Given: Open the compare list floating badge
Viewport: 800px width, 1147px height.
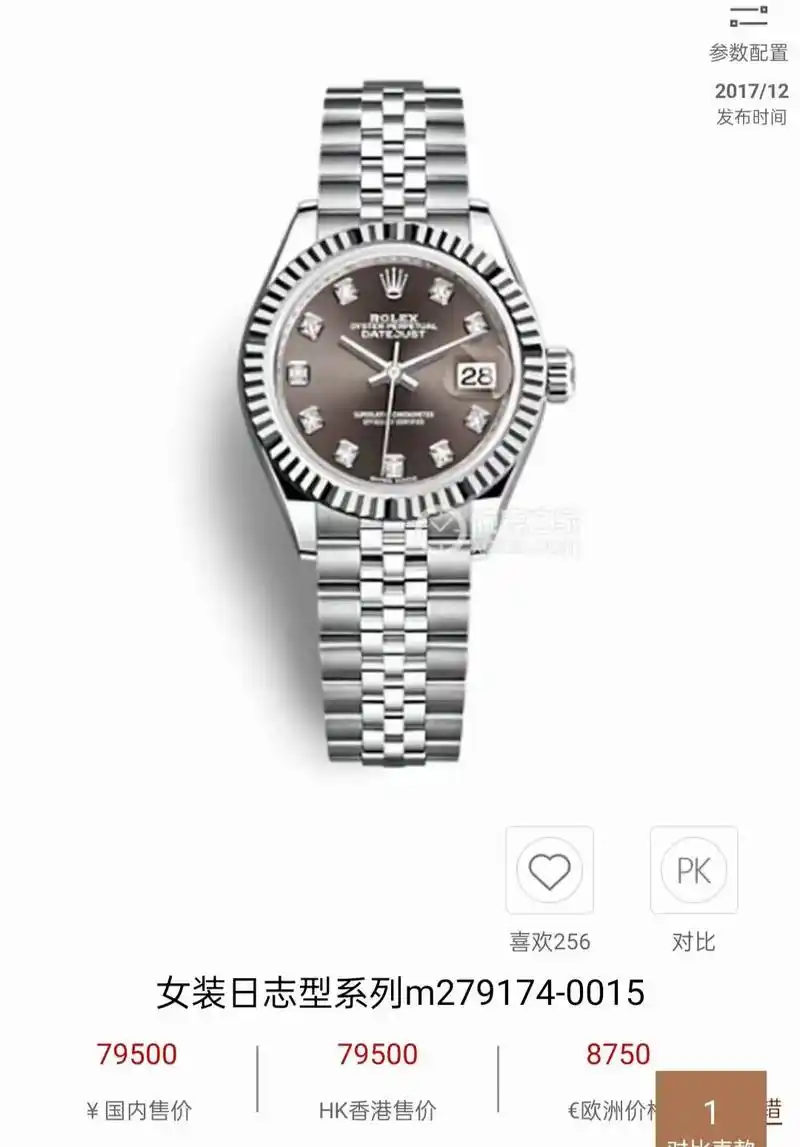Looking at the screenshot, I should click(710, 1112).
